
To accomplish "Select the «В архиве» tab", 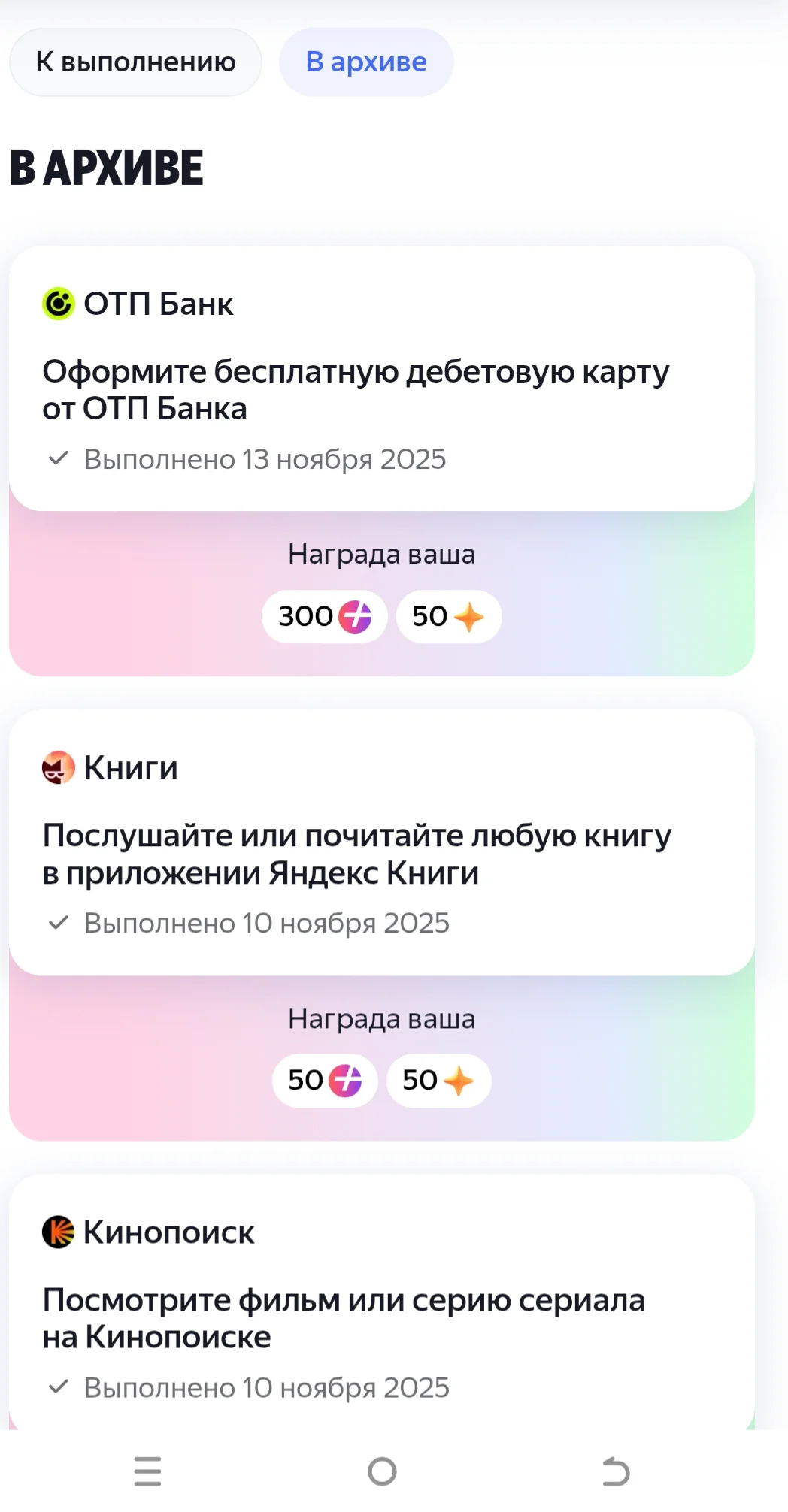I will coord(366,62).
